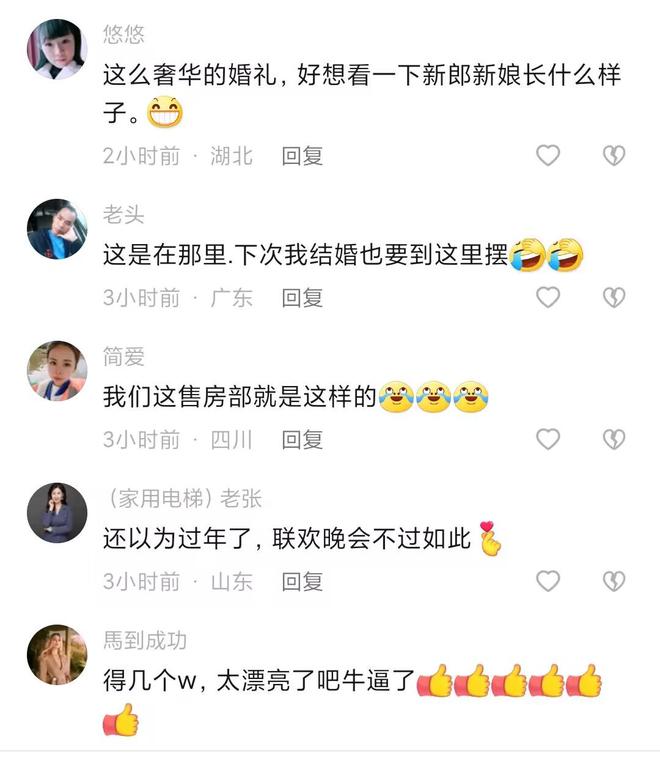The height and width of the screenshot is (761, 660).
Task: Dislike (家用电梯)老张's comment
Action: click(614, 581)
